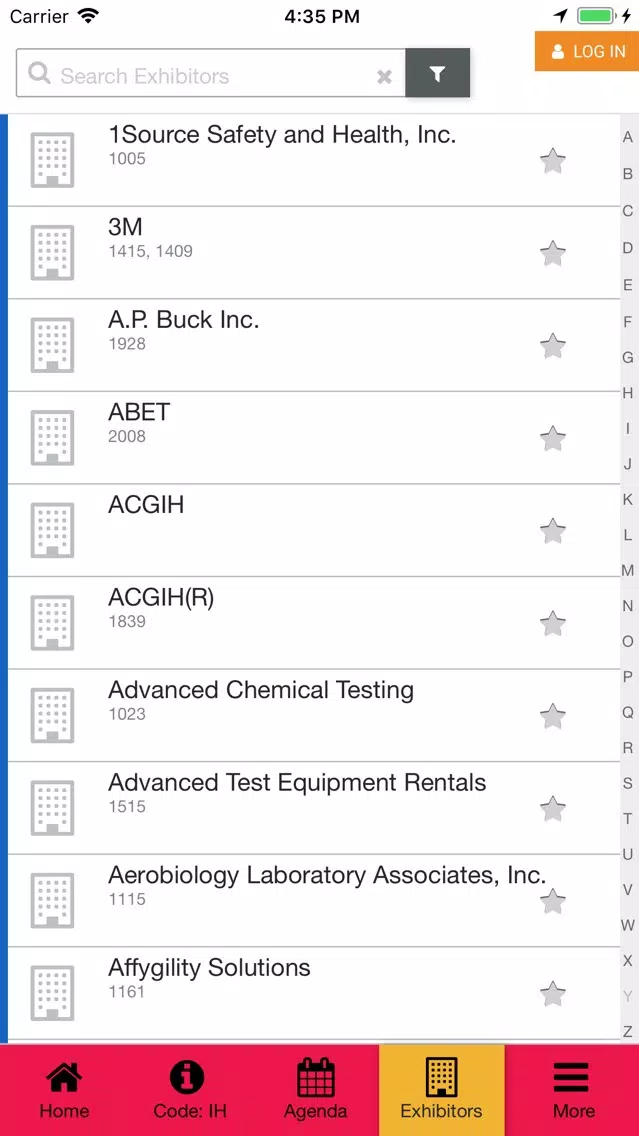Clear the search text with the X
Screen dimensions: 639x1136
[x=385, y=77]
